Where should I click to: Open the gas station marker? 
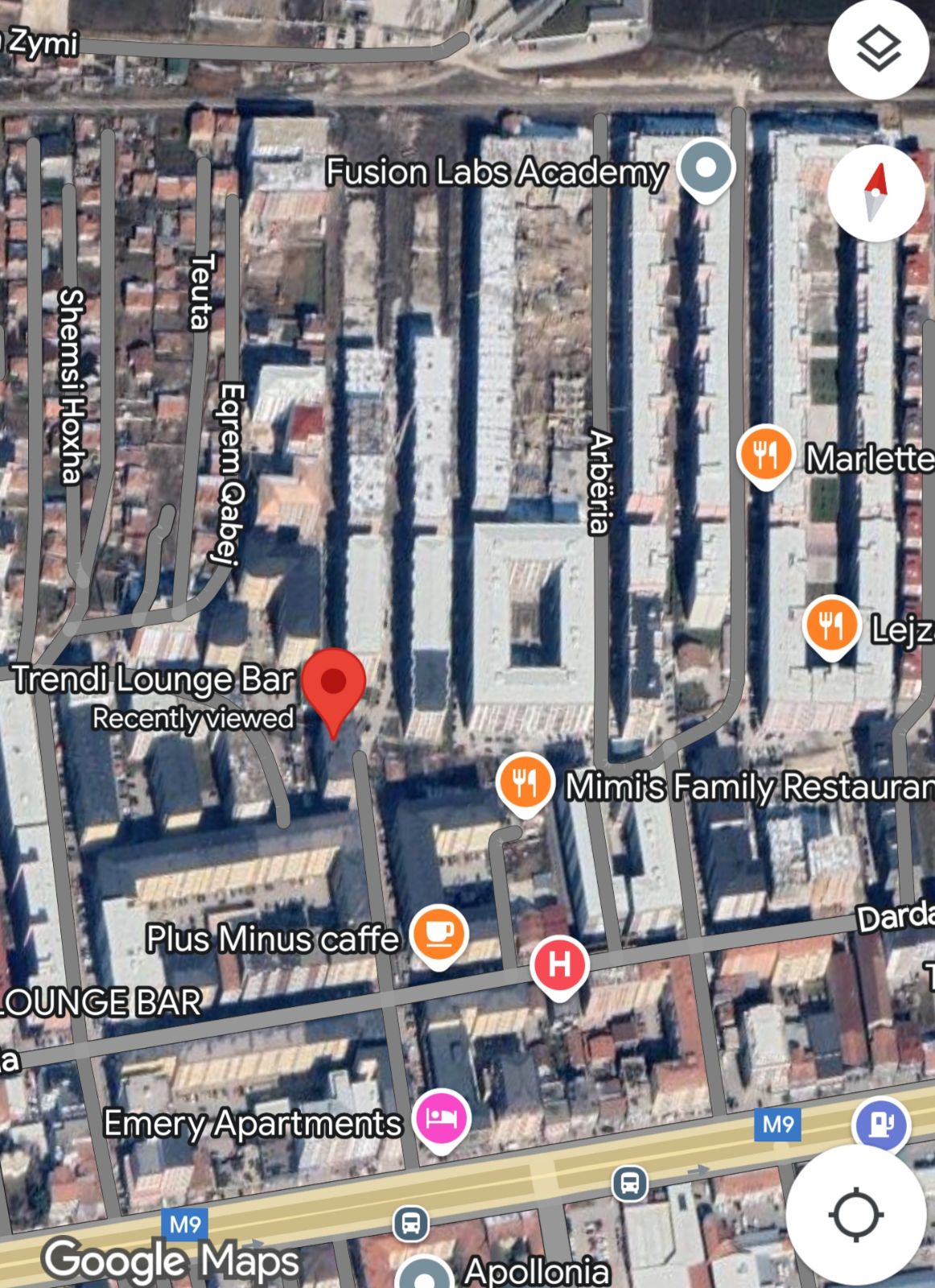(x=882, y=1124)
